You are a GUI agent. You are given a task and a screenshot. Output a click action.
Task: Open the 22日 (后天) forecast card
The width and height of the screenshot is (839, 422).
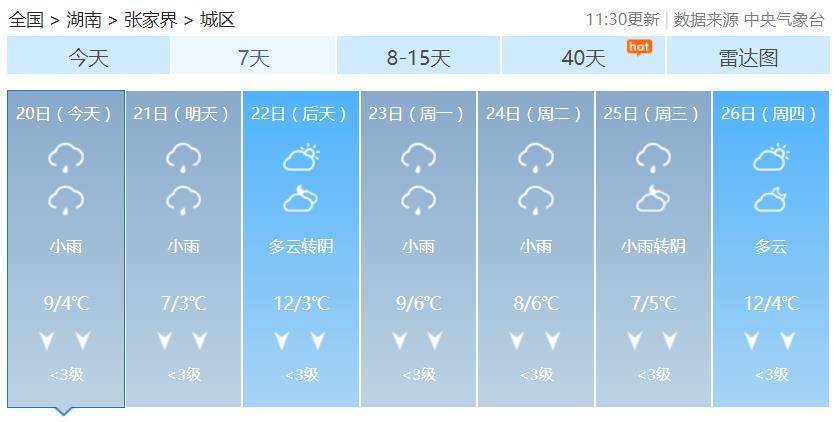(x=301, y=248)
